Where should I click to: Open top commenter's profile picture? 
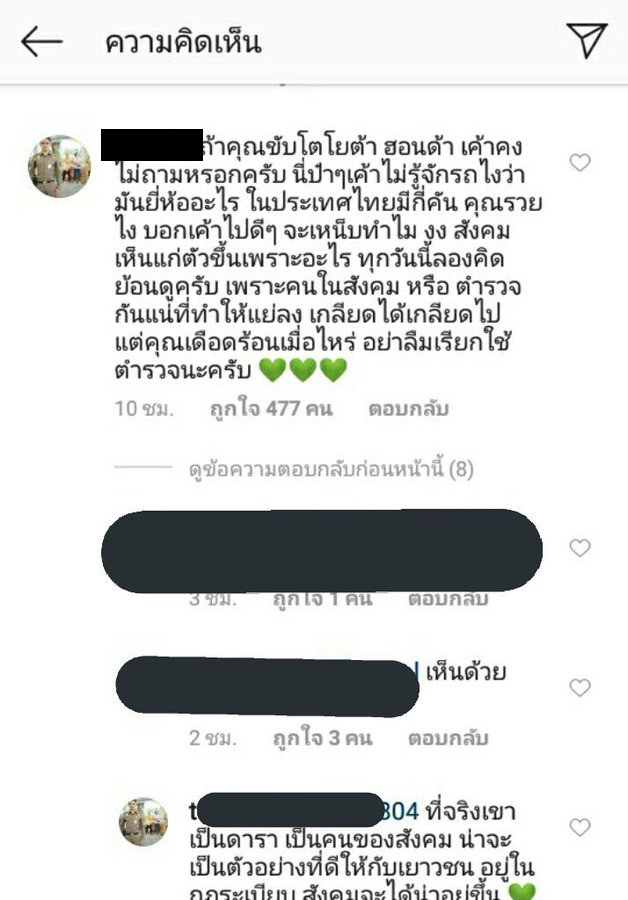59,166
